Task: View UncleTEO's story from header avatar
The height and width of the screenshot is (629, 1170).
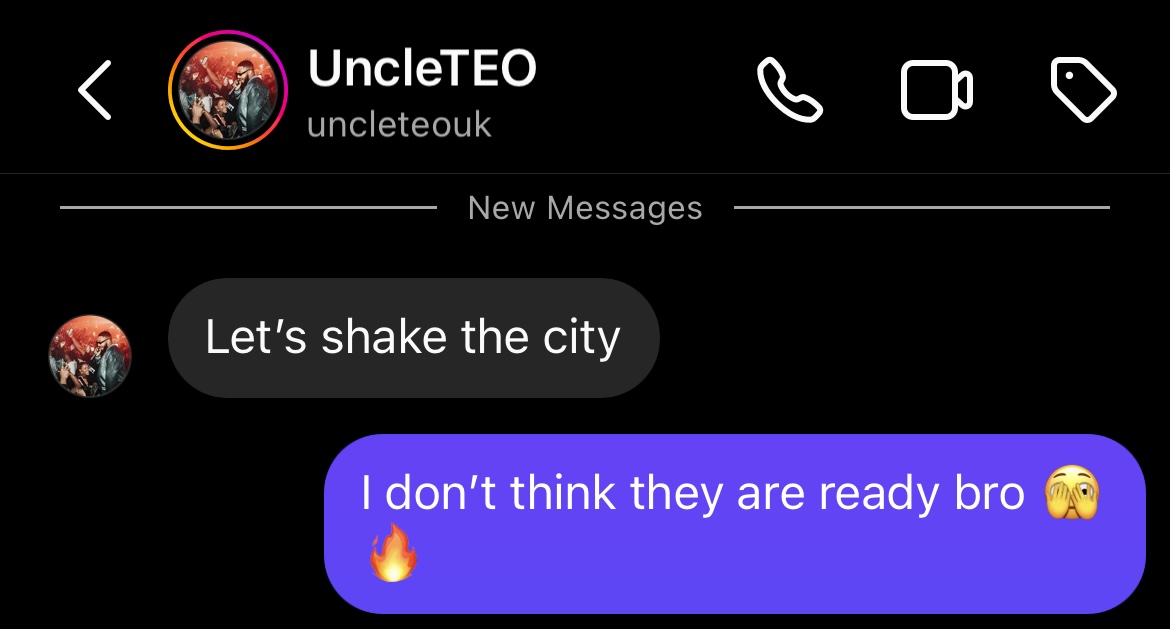Action: coord(228,90)
